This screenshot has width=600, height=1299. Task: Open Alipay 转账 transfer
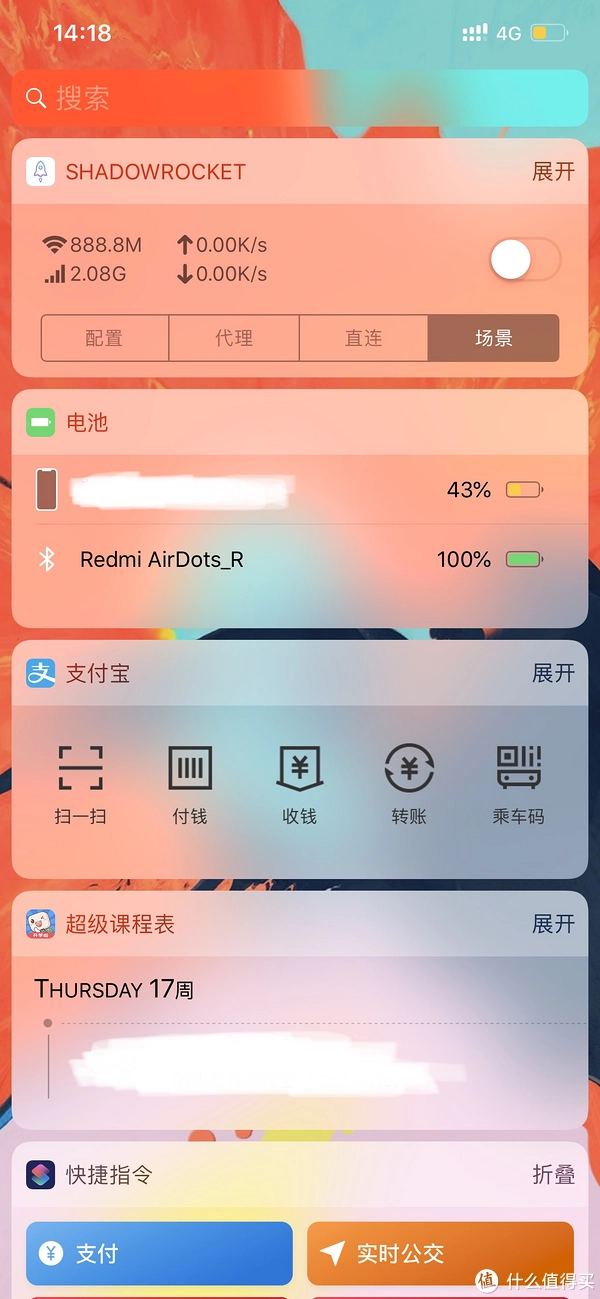[409, 785]
